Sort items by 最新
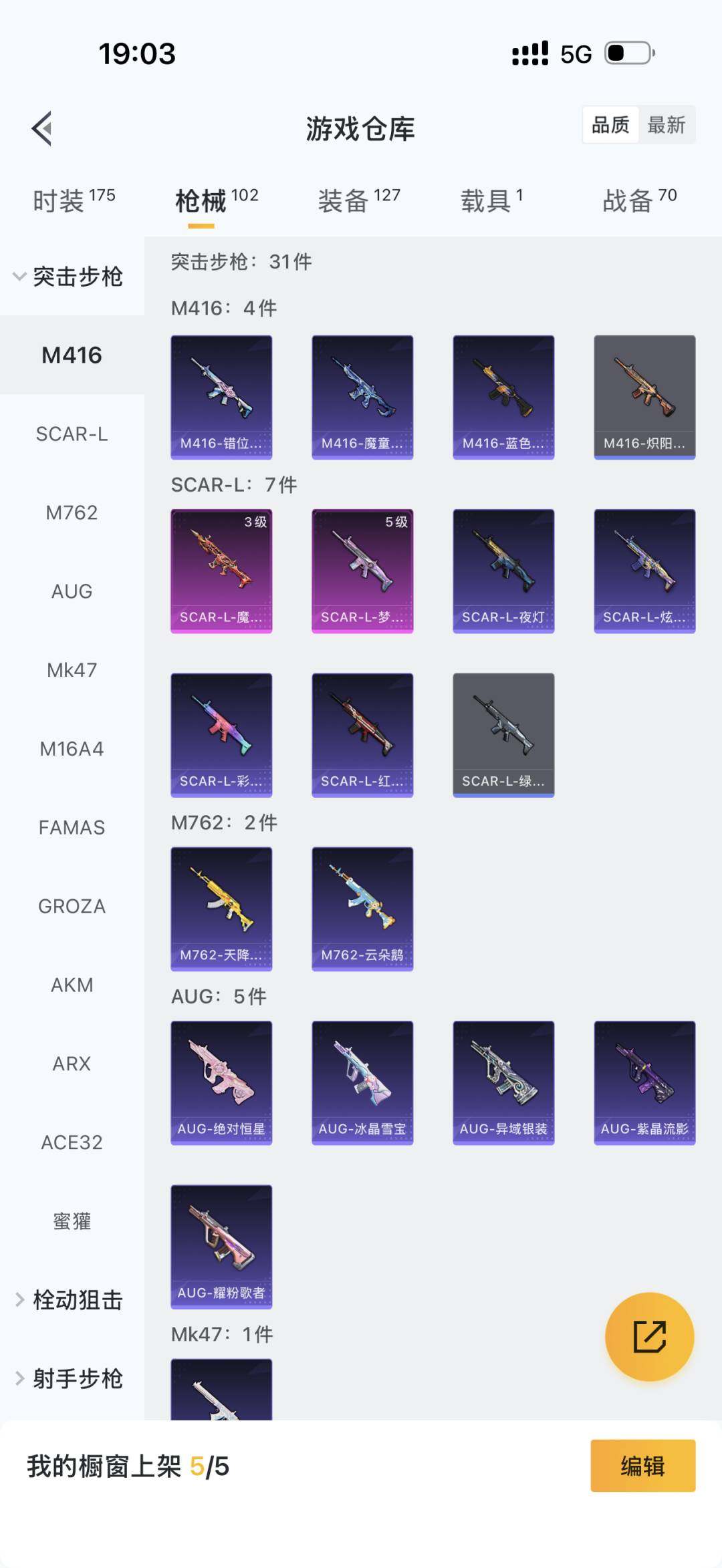 click(x=666, y=125)
